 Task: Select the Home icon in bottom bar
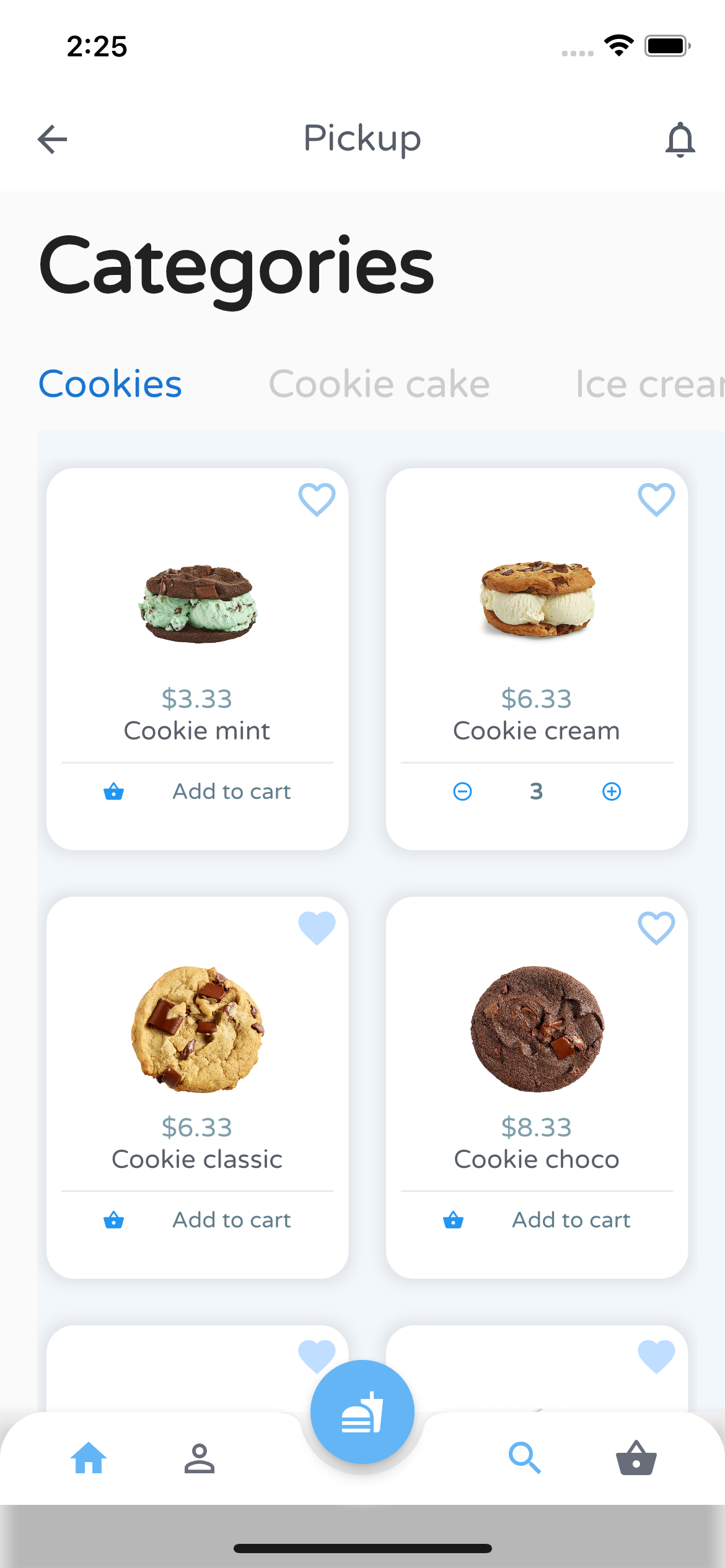[89, 1459]
